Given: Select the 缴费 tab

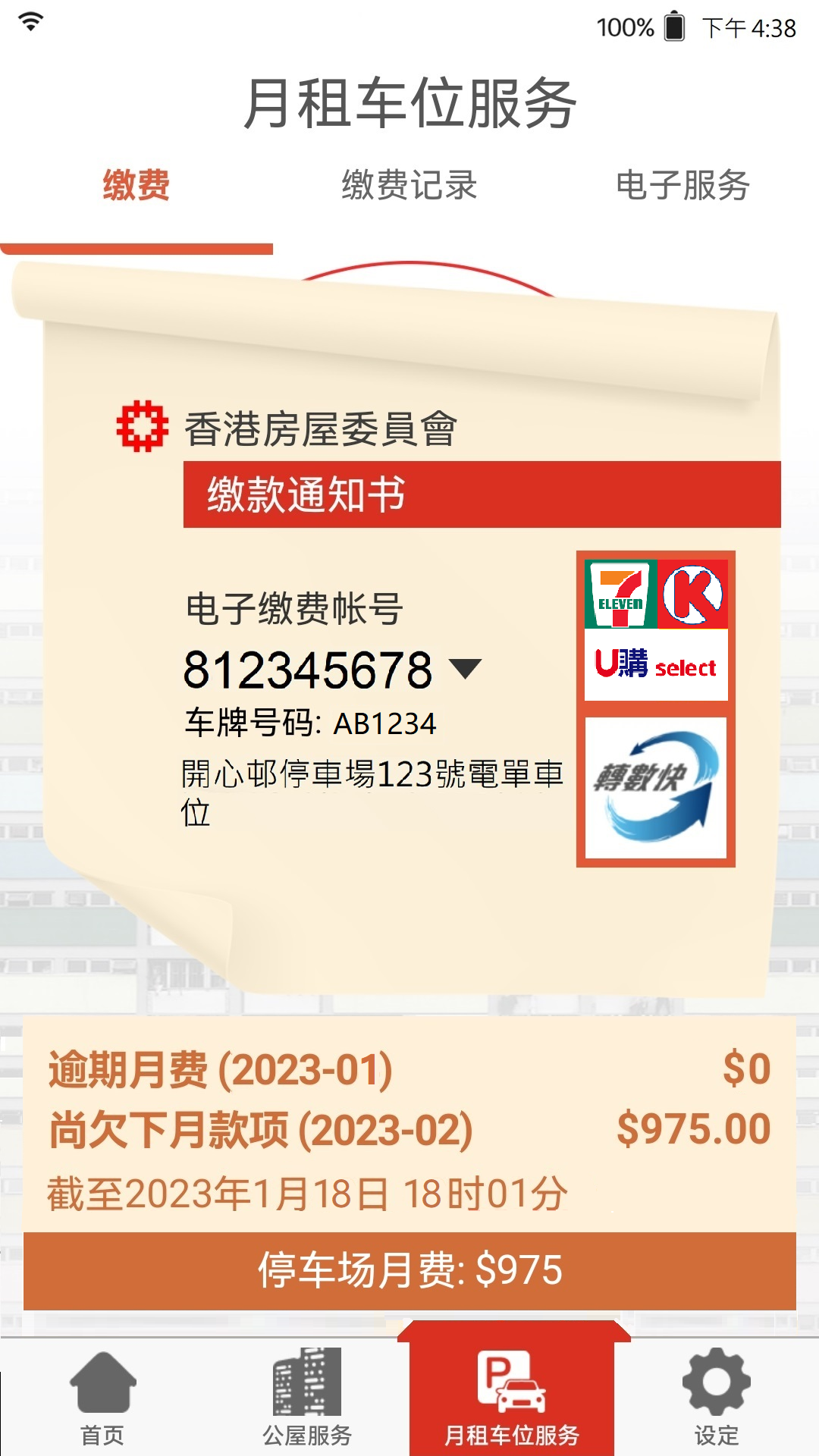Looking at the screenshot, I should (136, 186).
